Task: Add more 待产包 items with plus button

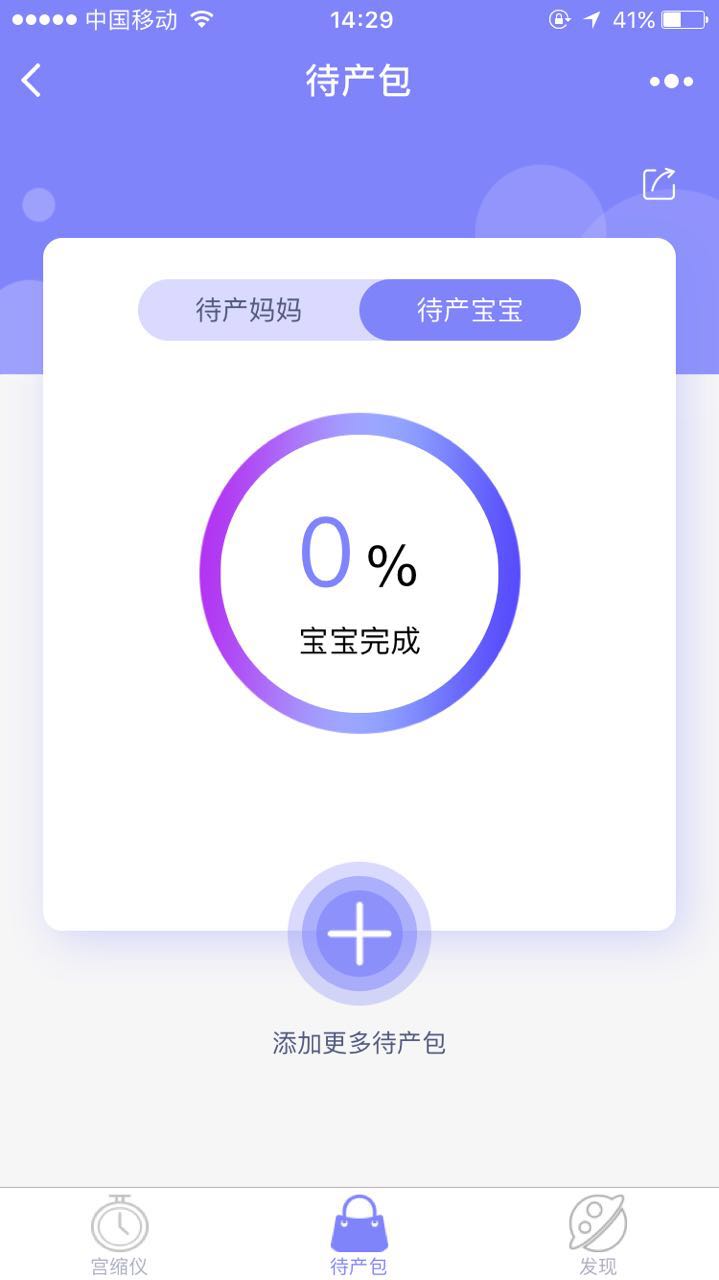Action: tap(359, 933)
